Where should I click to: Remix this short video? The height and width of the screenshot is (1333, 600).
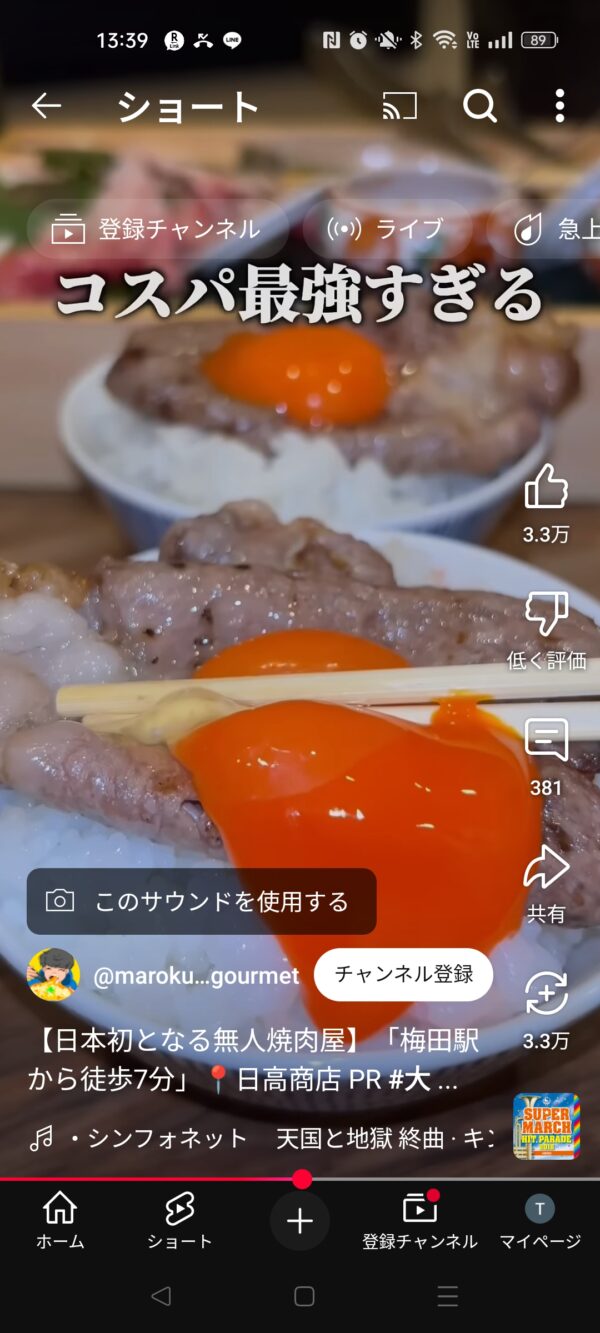pos(546,995)
